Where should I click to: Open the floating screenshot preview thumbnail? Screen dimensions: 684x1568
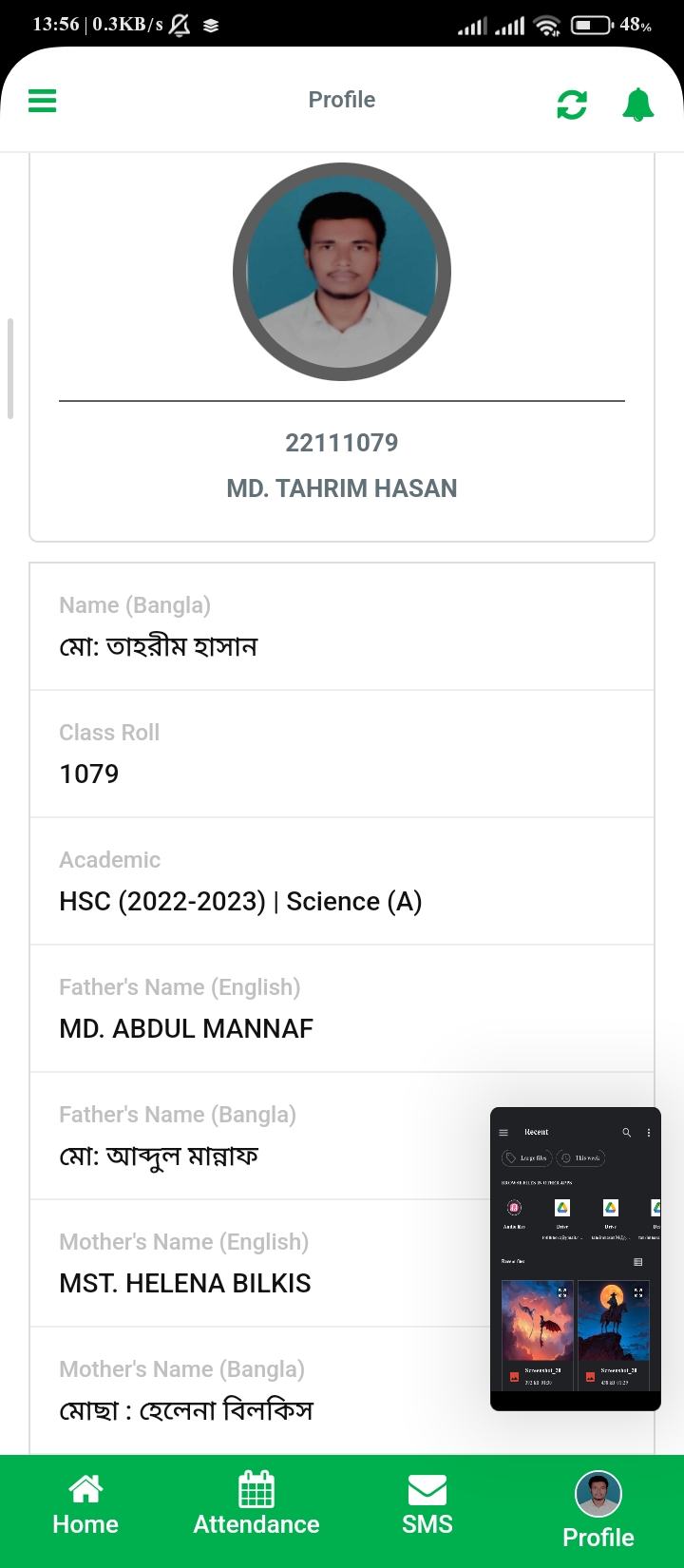pyautogui.click(x=576, y=1259)
